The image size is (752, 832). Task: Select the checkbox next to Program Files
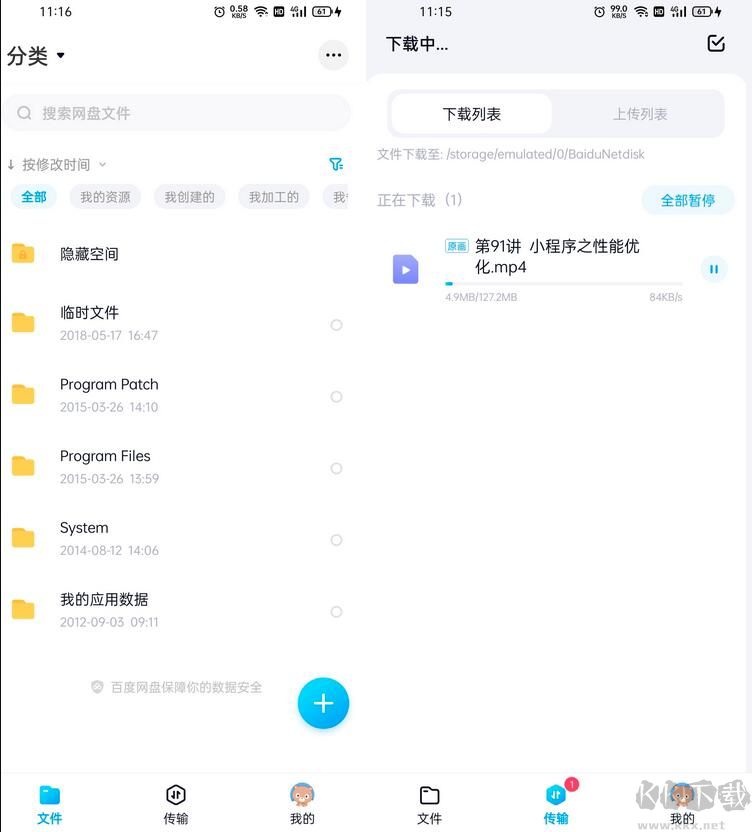[x=336, y=468]
